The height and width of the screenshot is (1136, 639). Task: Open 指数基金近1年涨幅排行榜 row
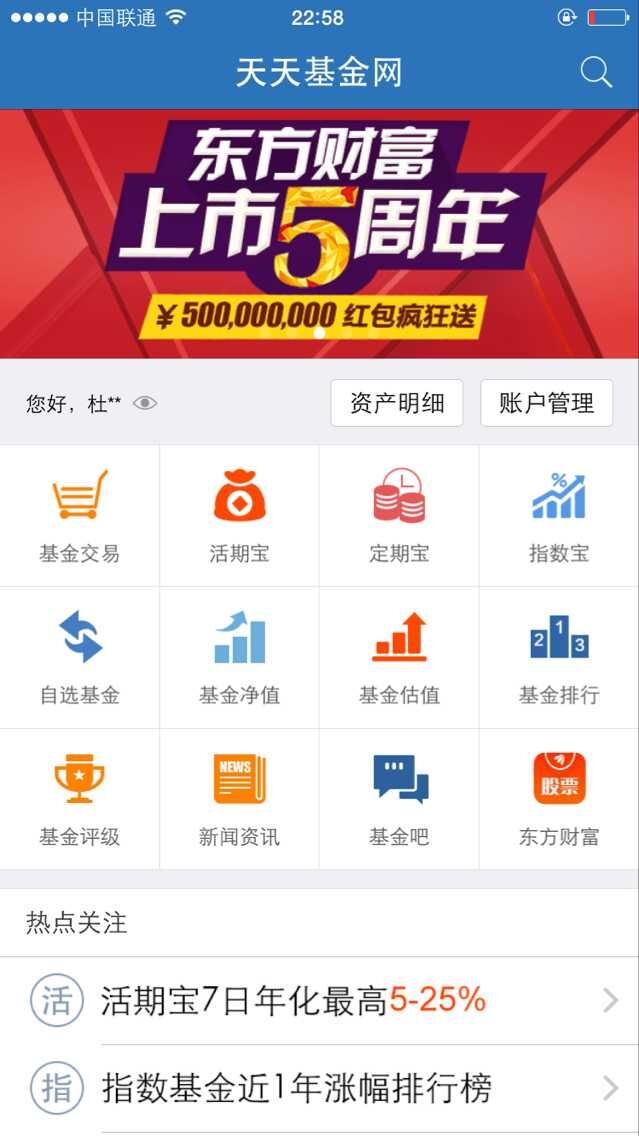(x=319, y=1088)
